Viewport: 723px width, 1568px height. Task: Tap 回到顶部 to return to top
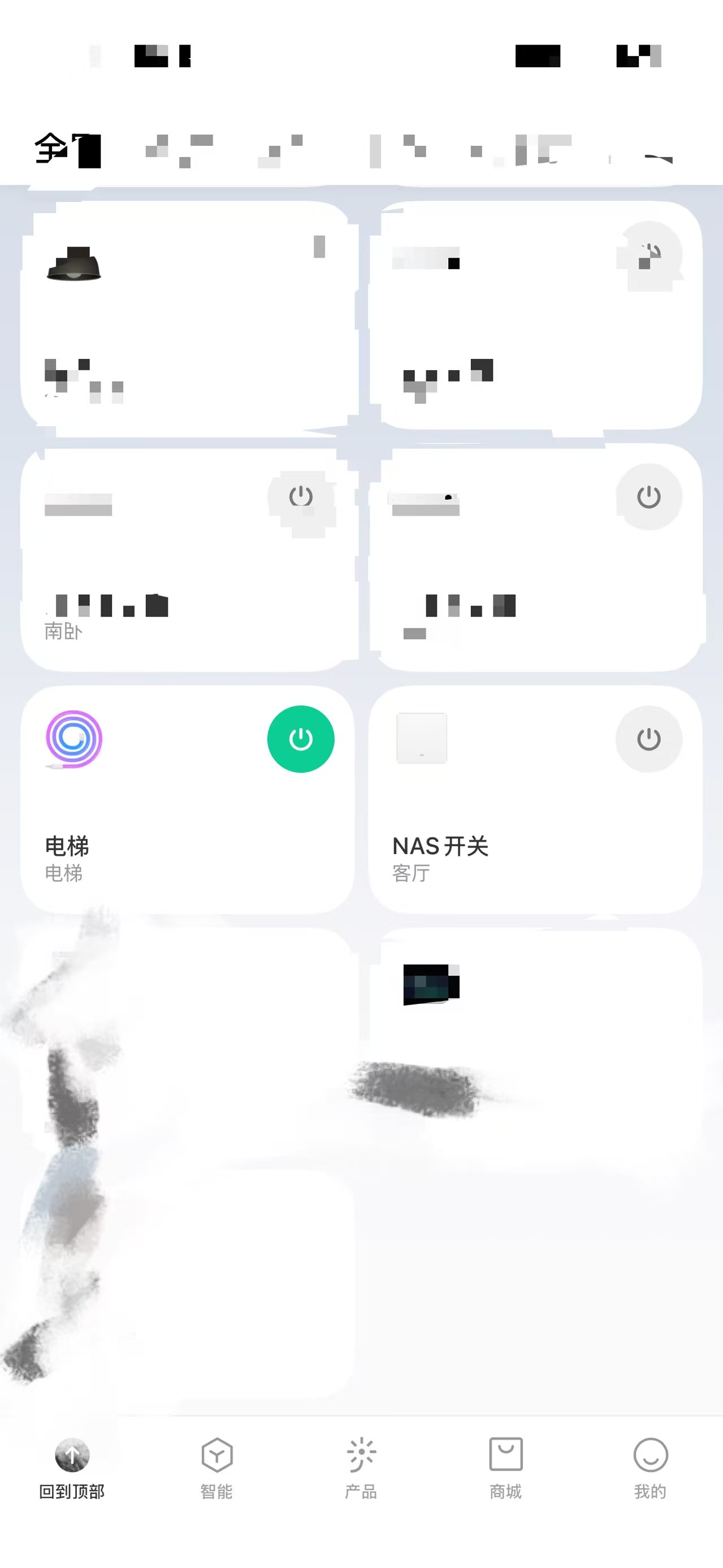72,1466
